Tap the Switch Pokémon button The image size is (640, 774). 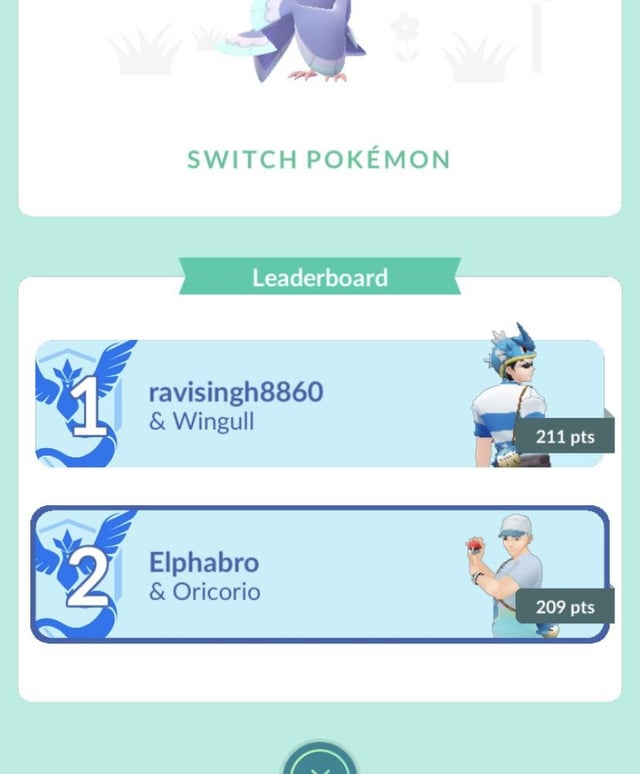click(319, 160)
